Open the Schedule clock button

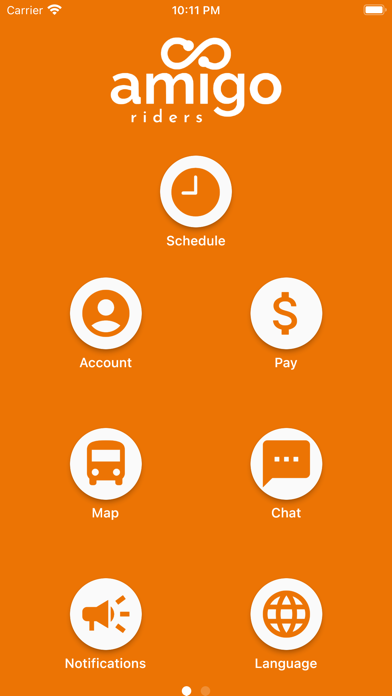tap(196, 191)
